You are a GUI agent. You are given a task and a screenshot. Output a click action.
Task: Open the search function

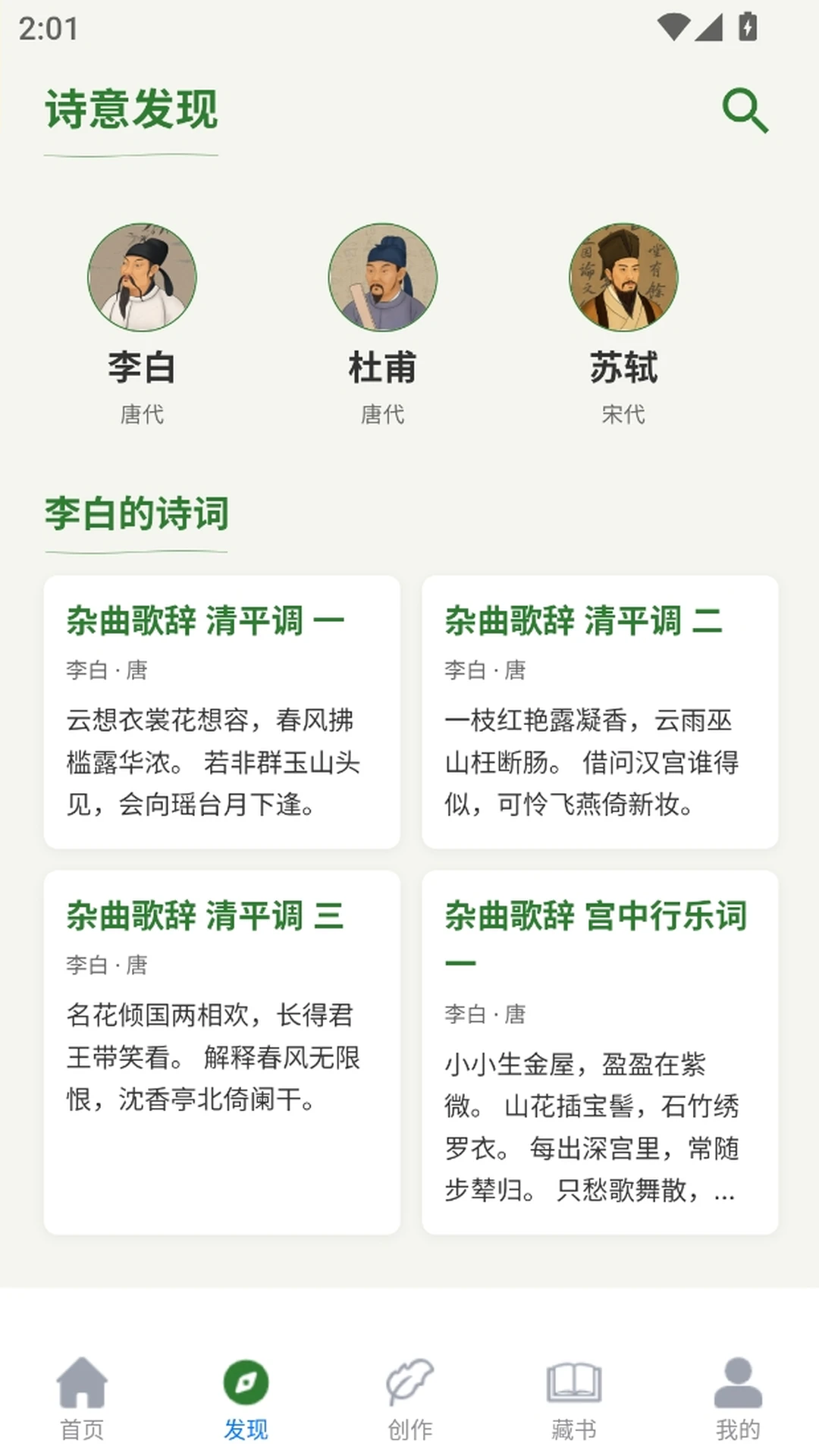(x=746, y=110)
